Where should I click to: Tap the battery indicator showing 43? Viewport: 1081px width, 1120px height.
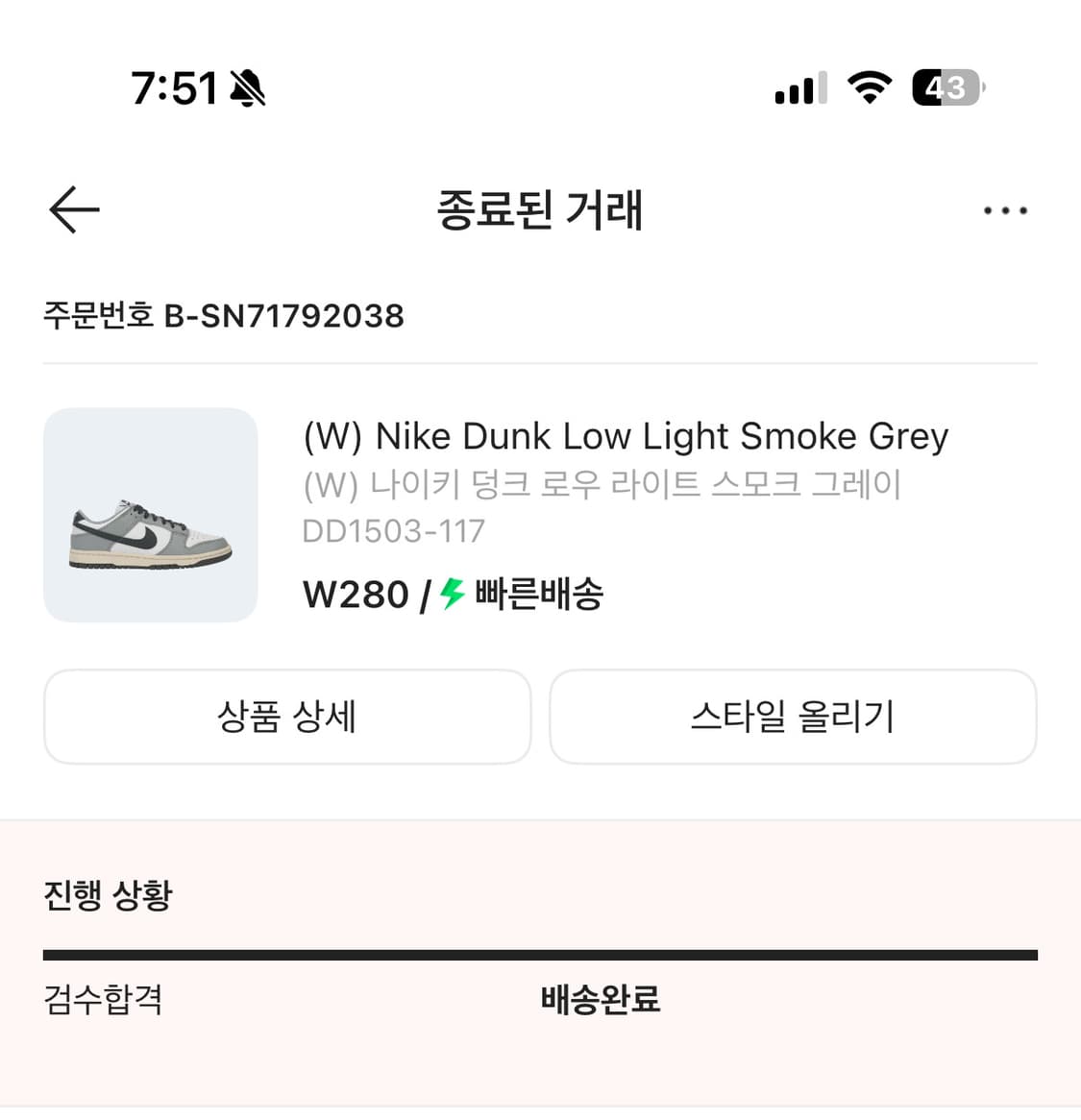coord(946,87)
